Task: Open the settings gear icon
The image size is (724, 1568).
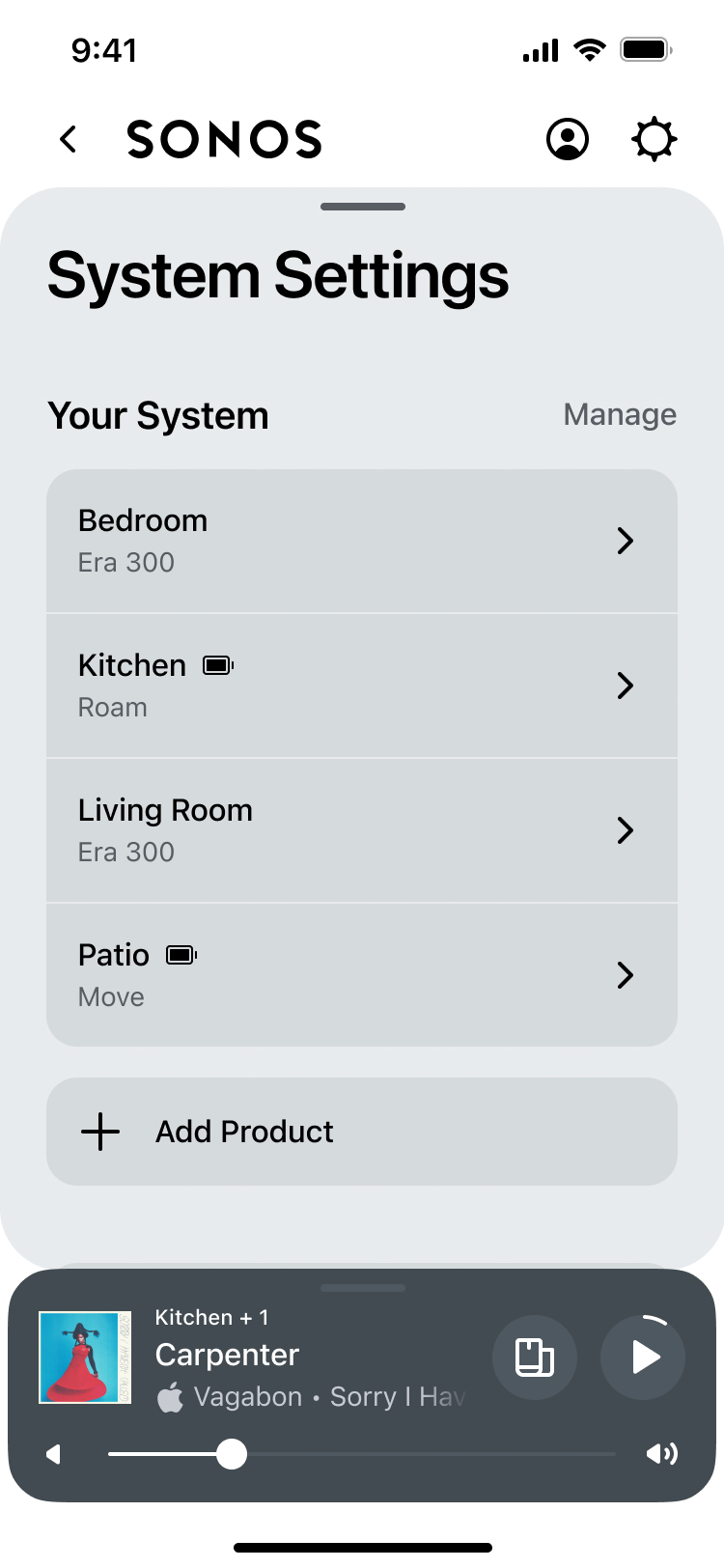Action: click(654, 139)
